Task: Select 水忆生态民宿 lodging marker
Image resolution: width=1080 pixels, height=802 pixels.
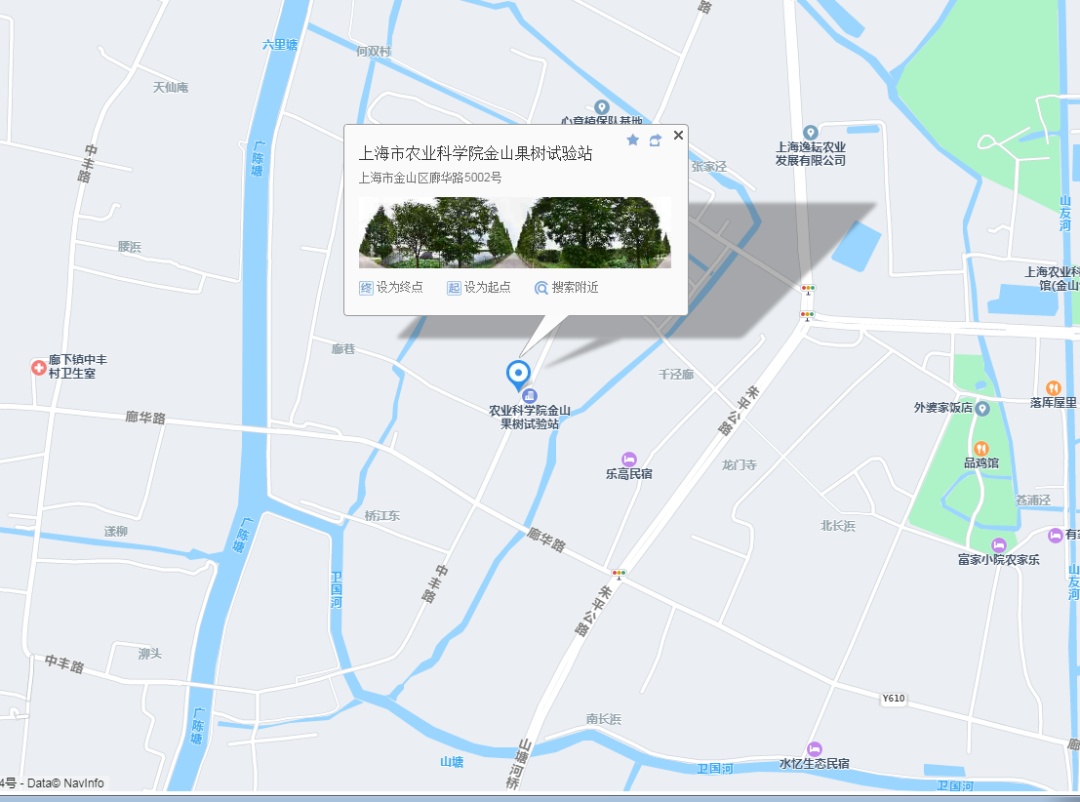Action: pyautogui.click(x=814, y=749)
